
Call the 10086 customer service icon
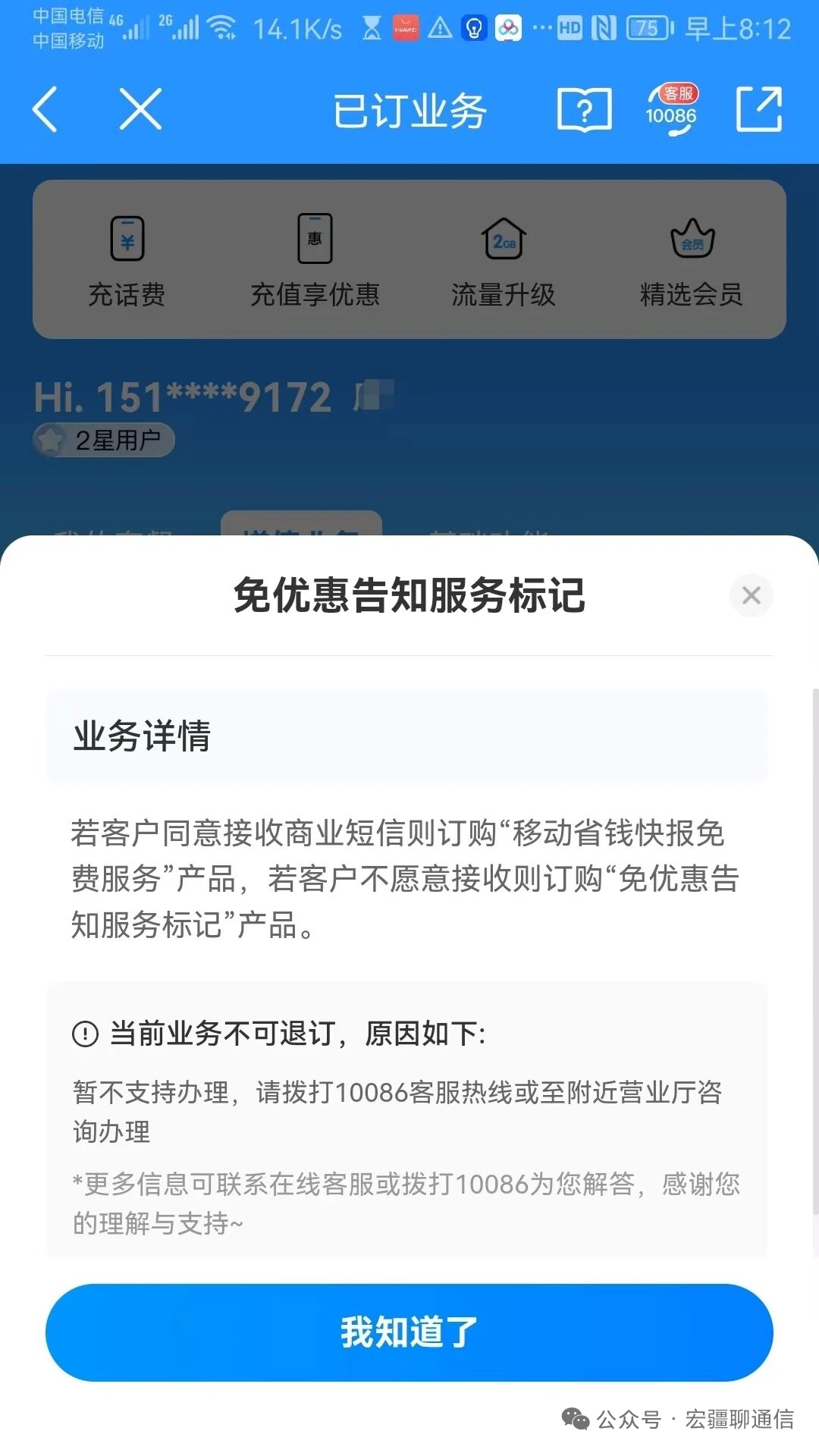670,109
